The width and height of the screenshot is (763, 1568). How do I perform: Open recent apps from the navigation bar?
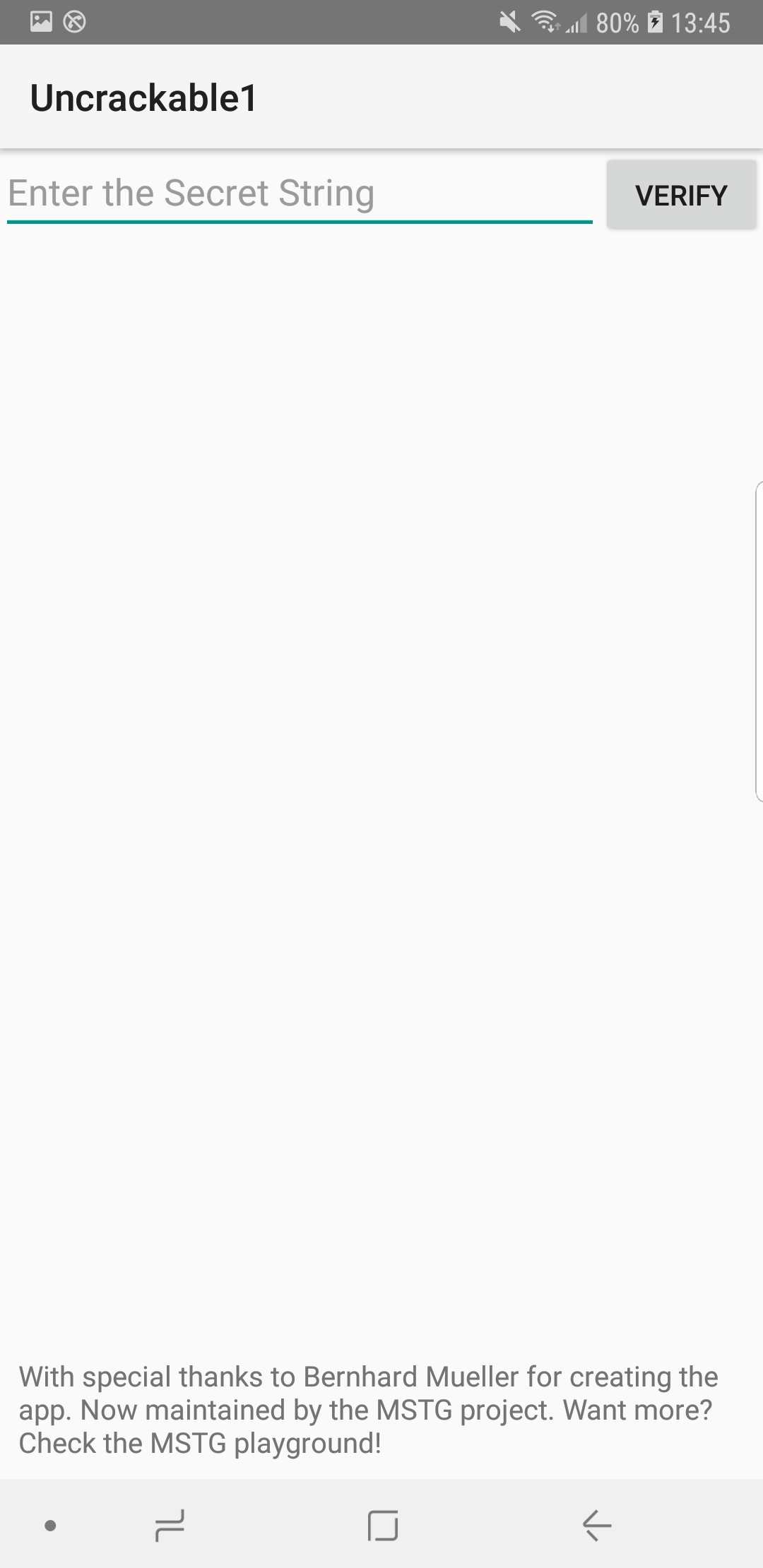[x=170, y=1525]
